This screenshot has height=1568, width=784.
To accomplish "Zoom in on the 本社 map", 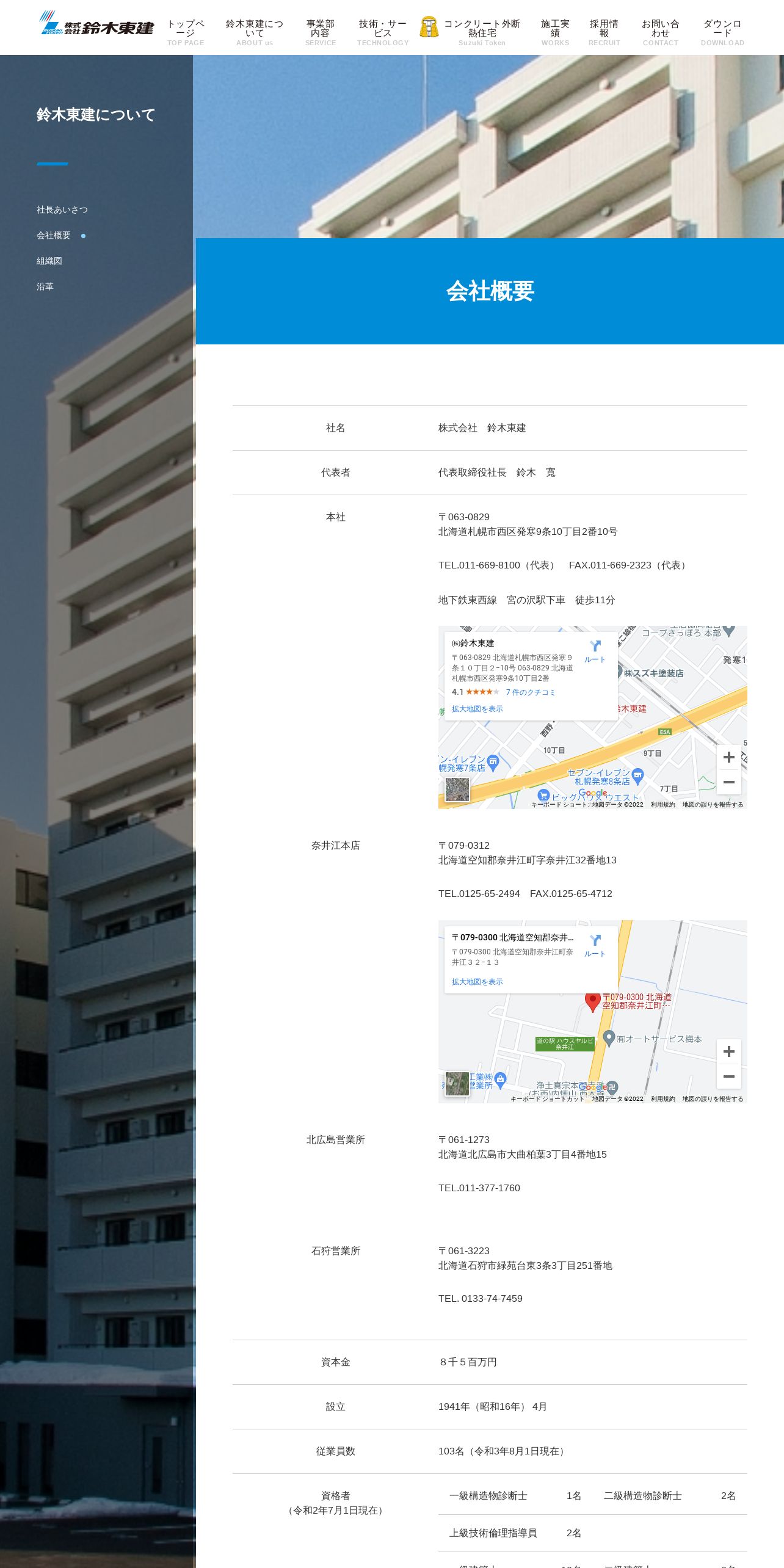I will pyautogui.click(x=728, y=757).
